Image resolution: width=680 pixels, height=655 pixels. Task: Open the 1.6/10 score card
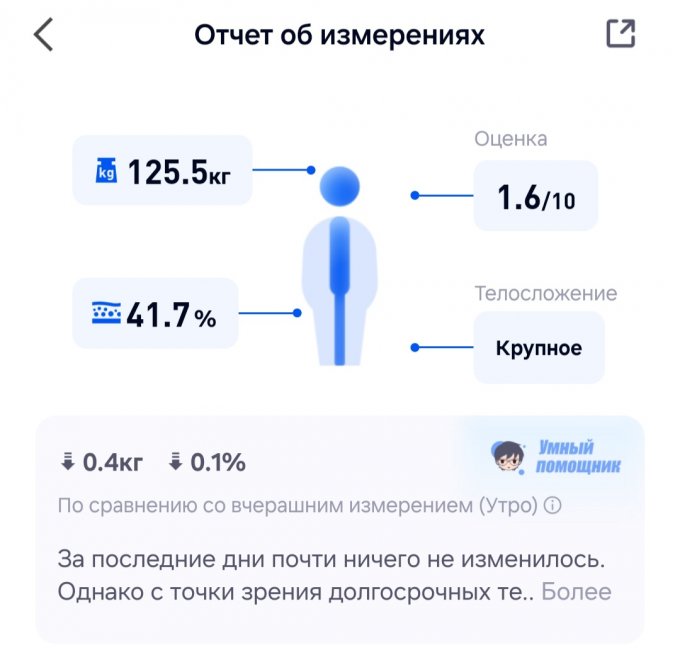(535, 196)
